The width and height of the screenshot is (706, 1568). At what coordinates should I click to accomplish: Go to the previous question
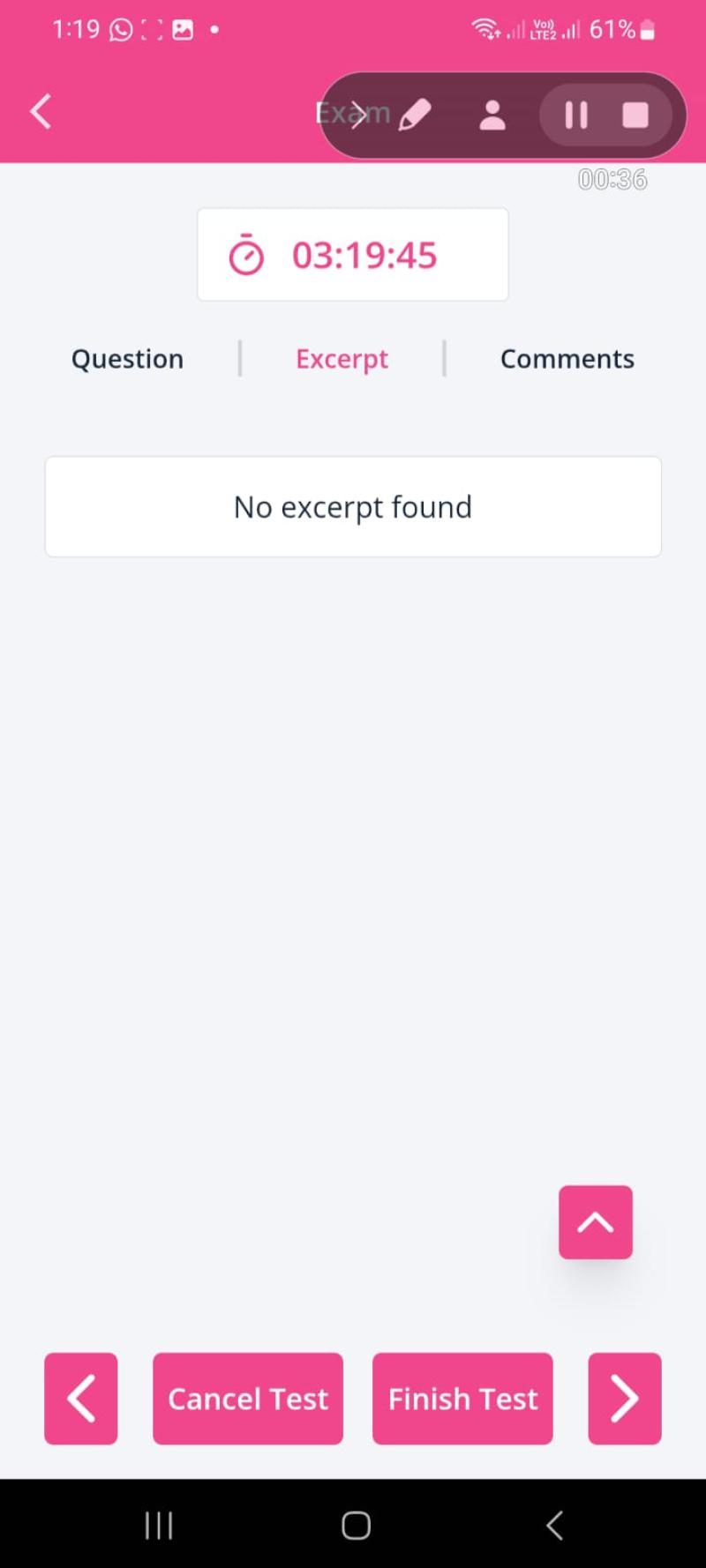coord(81,1399)
